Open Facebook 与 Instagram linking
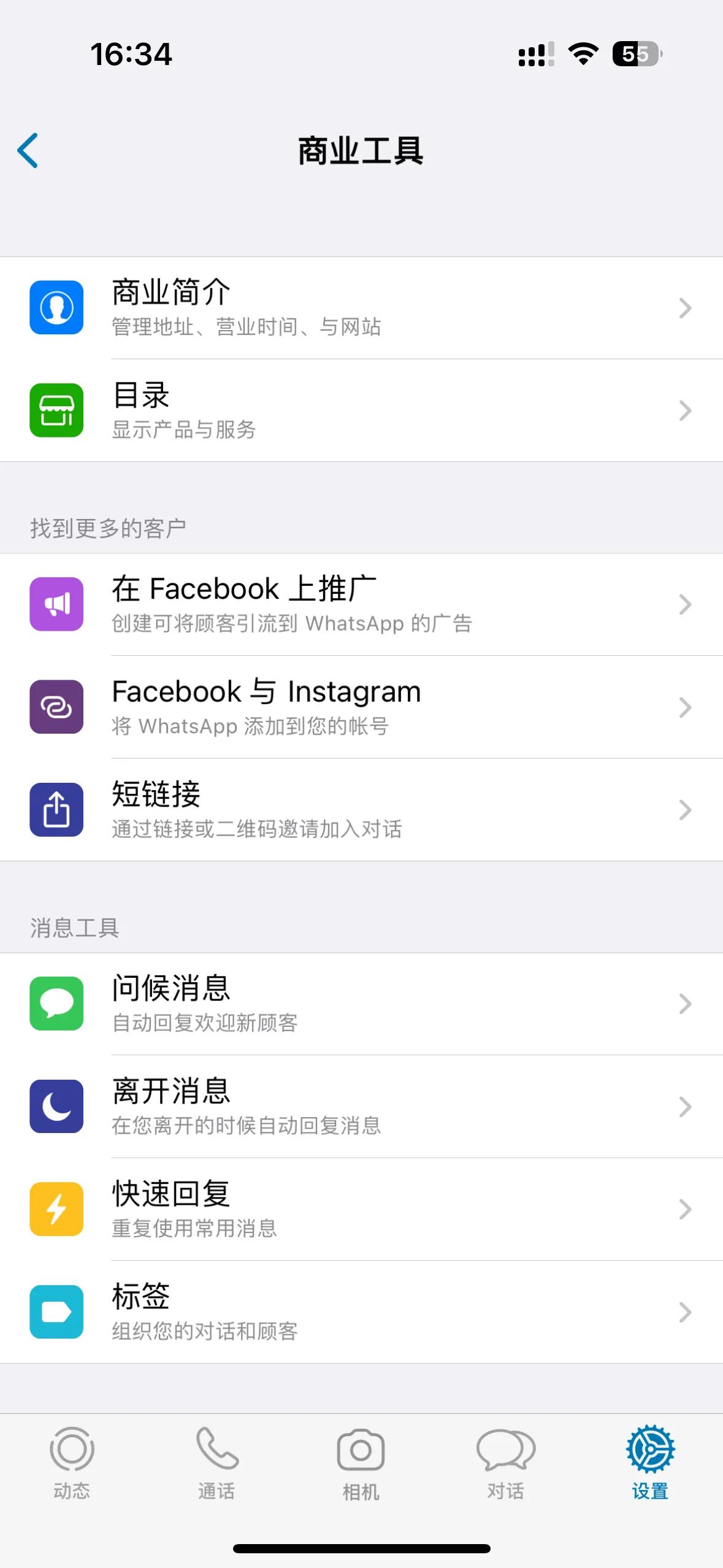The height and width of the screenshot is (1568, 723). pos(361,707)
